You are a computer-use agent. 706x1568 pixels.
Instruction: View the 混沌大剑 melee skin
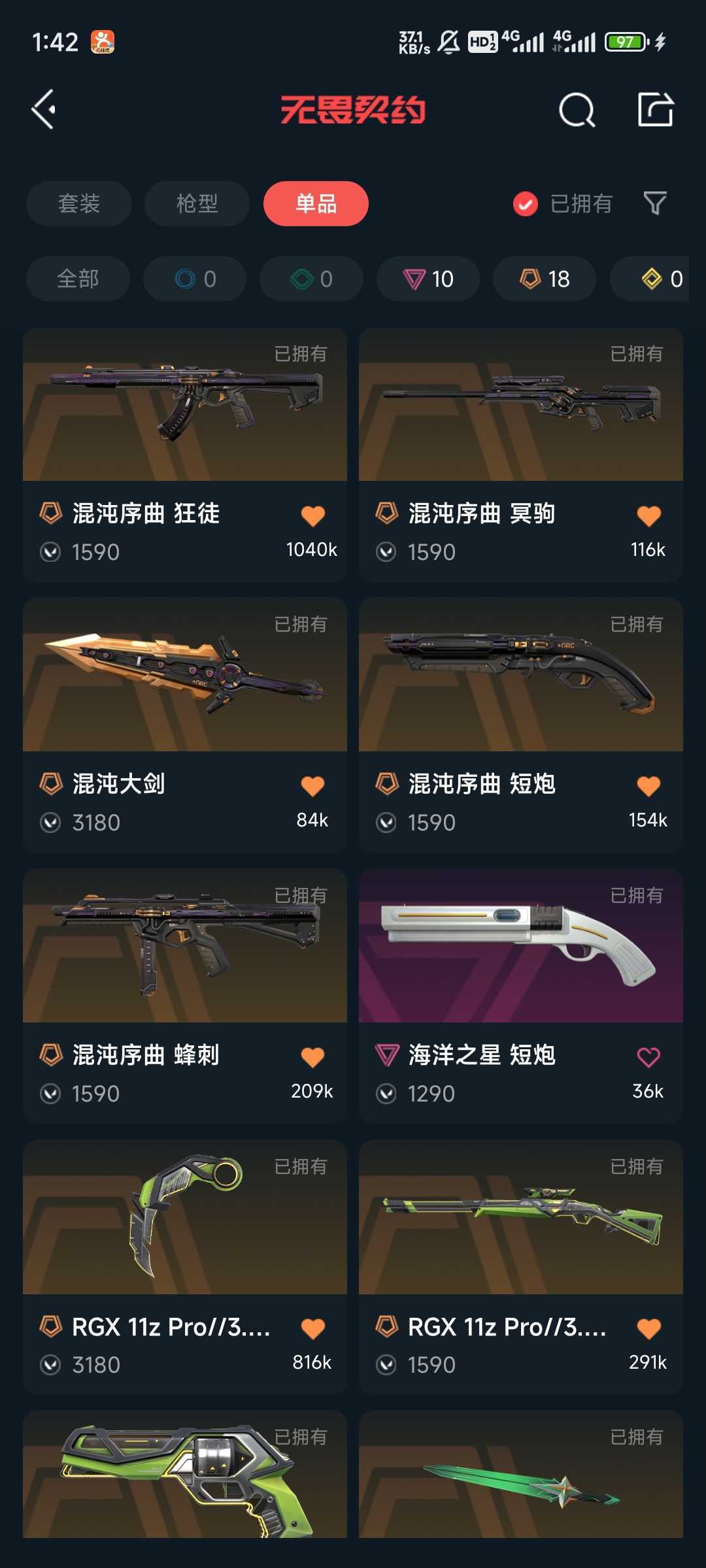[185, 725]
